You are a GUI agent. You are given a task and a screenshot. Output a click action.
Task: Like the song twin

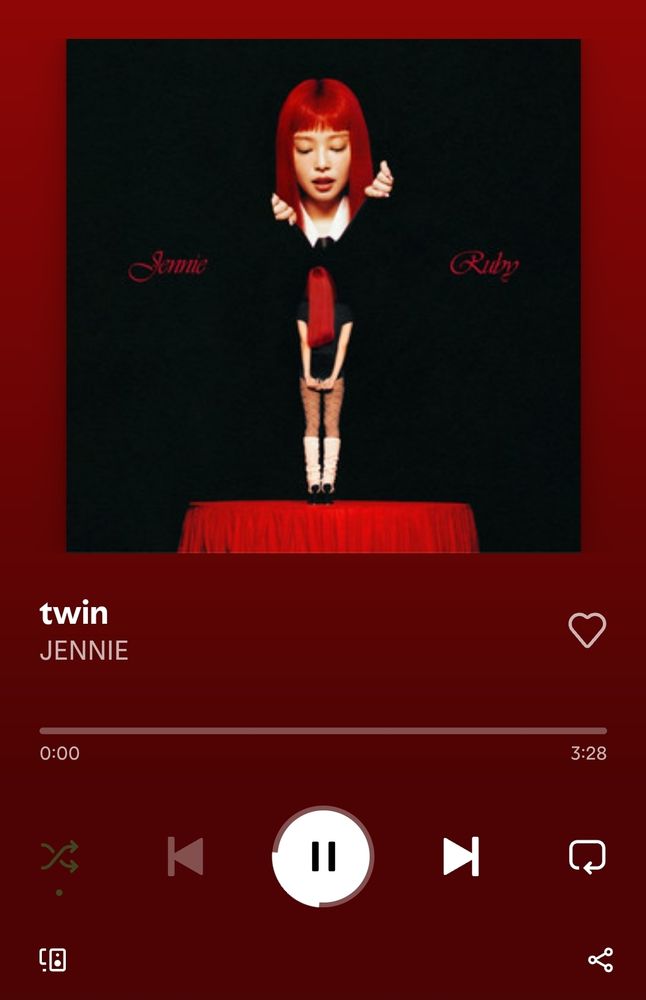point(587,630)
